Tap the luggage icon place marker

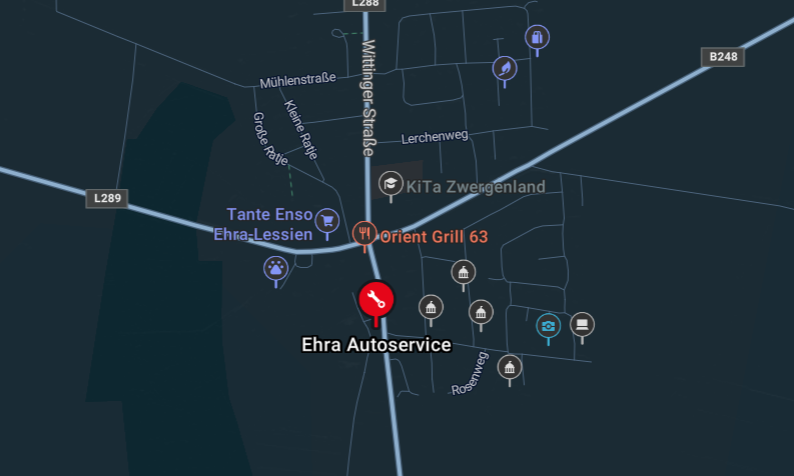click(x=537, y=38)
